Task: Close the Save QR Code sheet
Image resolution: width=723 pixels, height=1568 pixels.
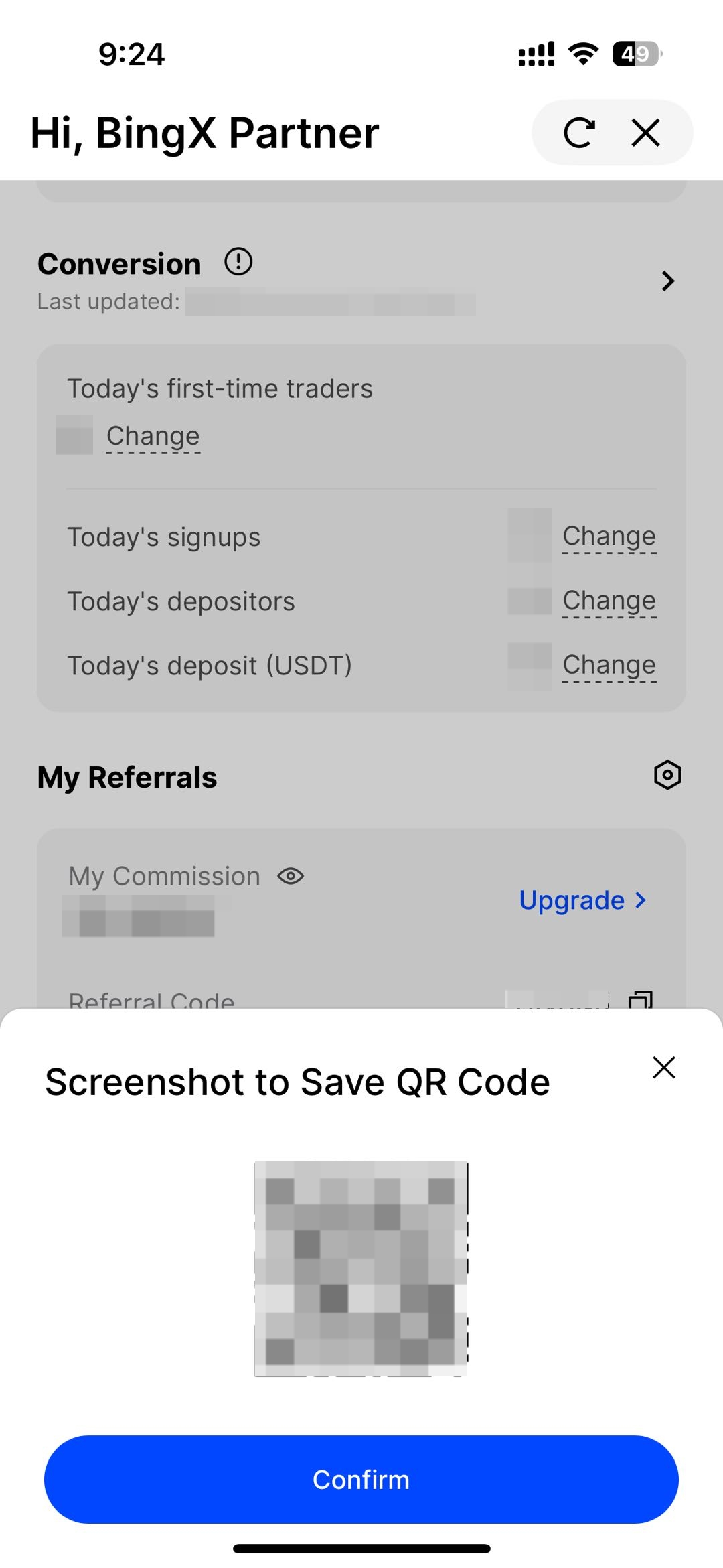Action: coord(663,1067)
